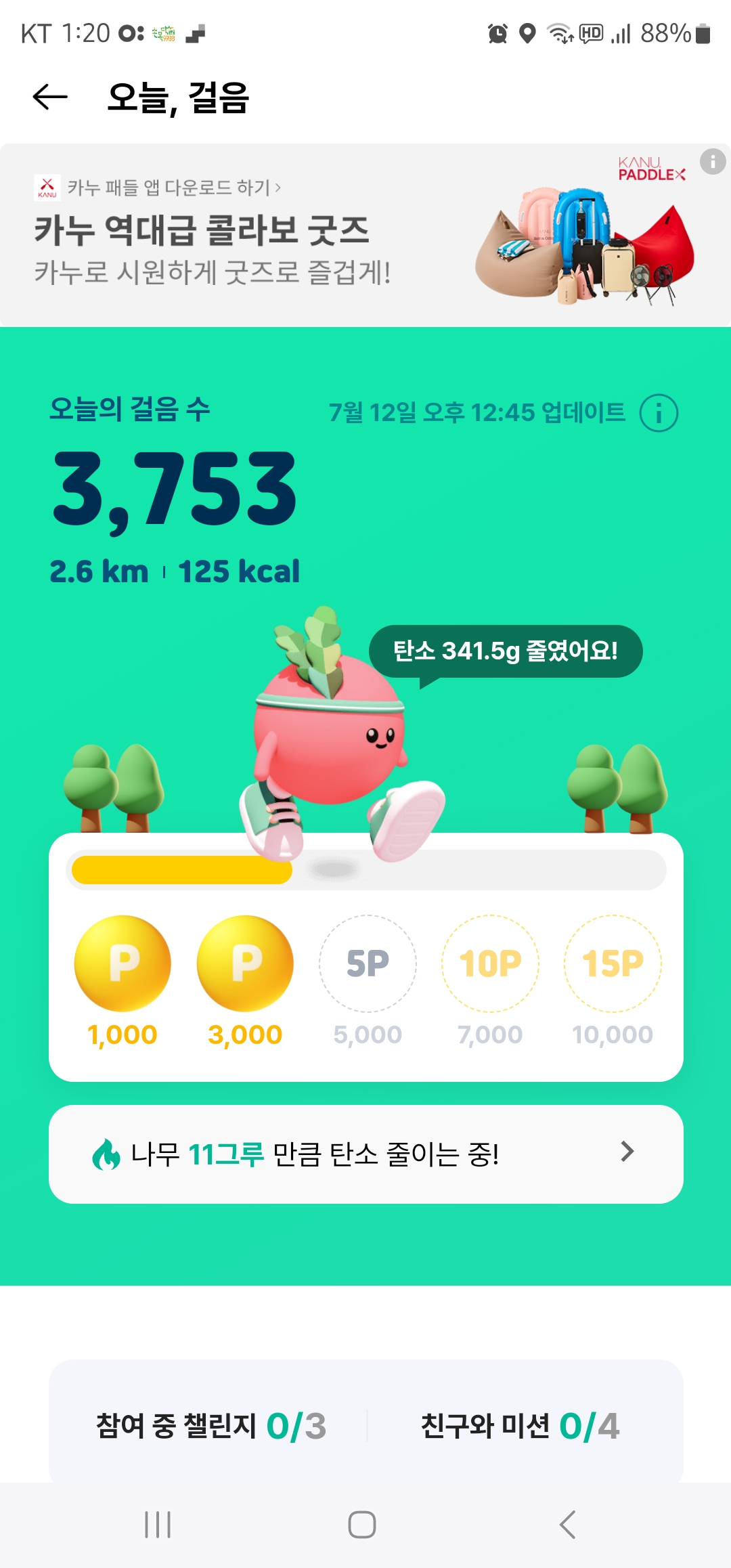The width and height of the screenshot is (731, 1568).
Task: Claim the 1,000 steps point coin
Action: (x=123, y=963)
